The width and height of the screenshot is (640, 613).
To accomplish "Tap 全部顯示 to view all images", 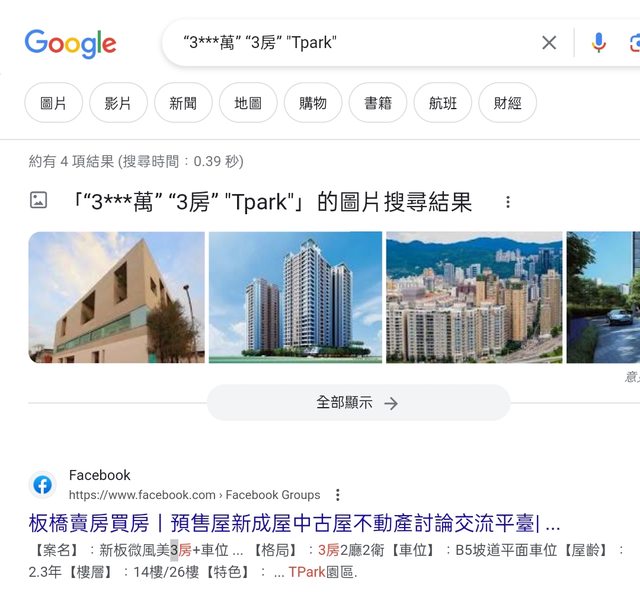I will (358, 403).
